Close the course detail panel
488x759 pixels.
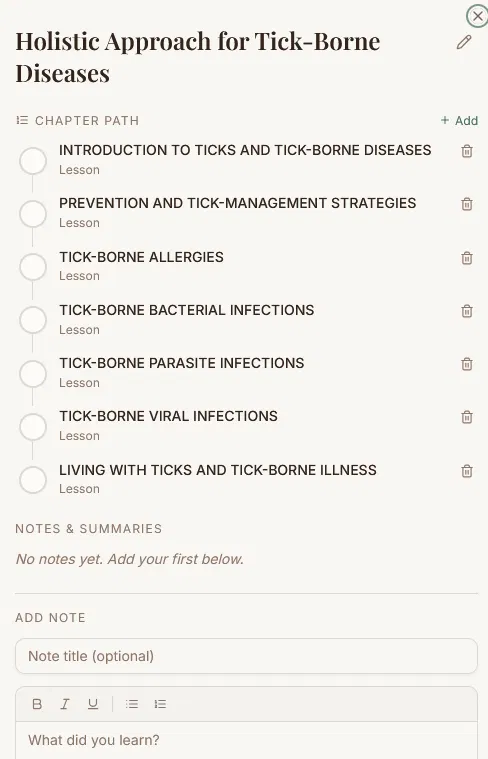point(477,16)
